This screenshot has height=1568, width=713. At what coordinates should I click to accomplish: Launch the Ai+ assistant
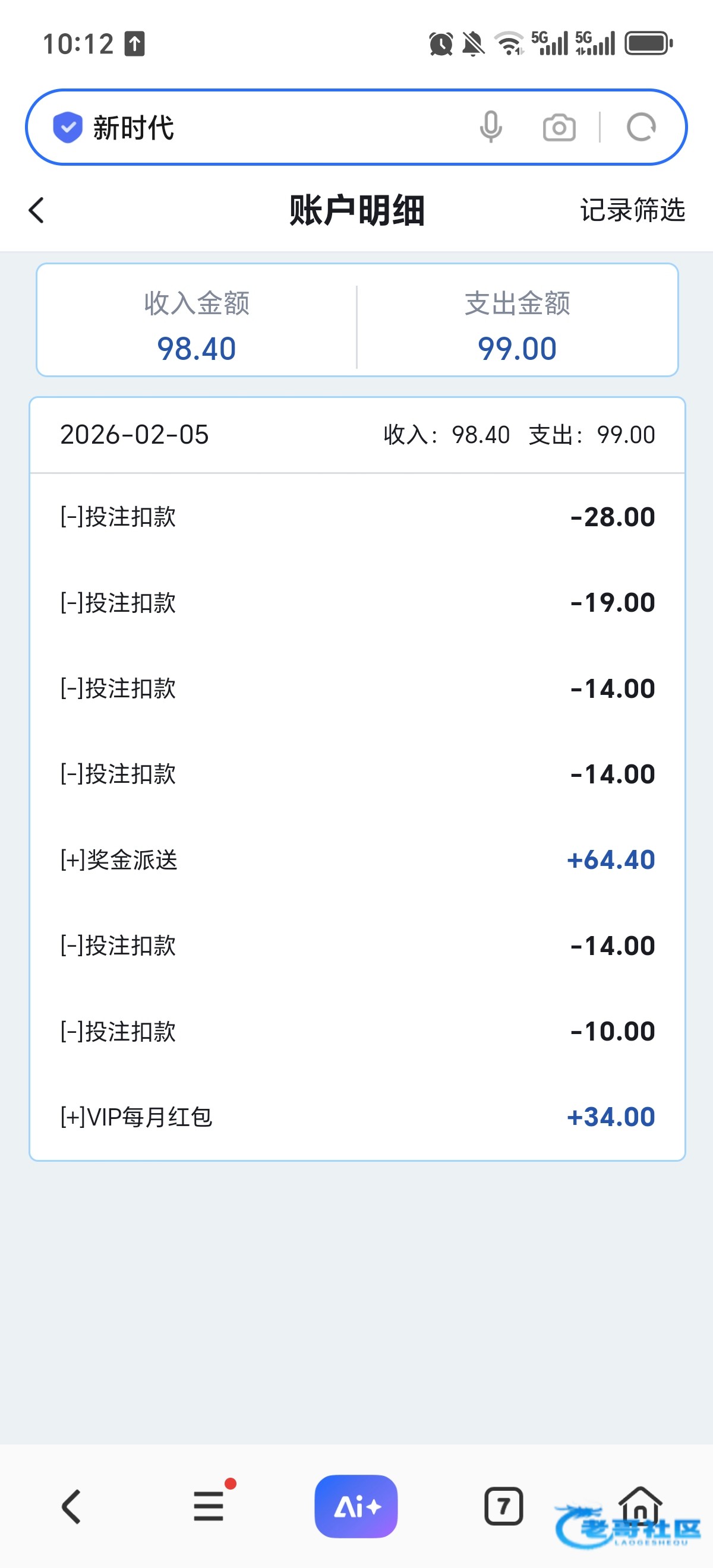[x=356, y=1506]
